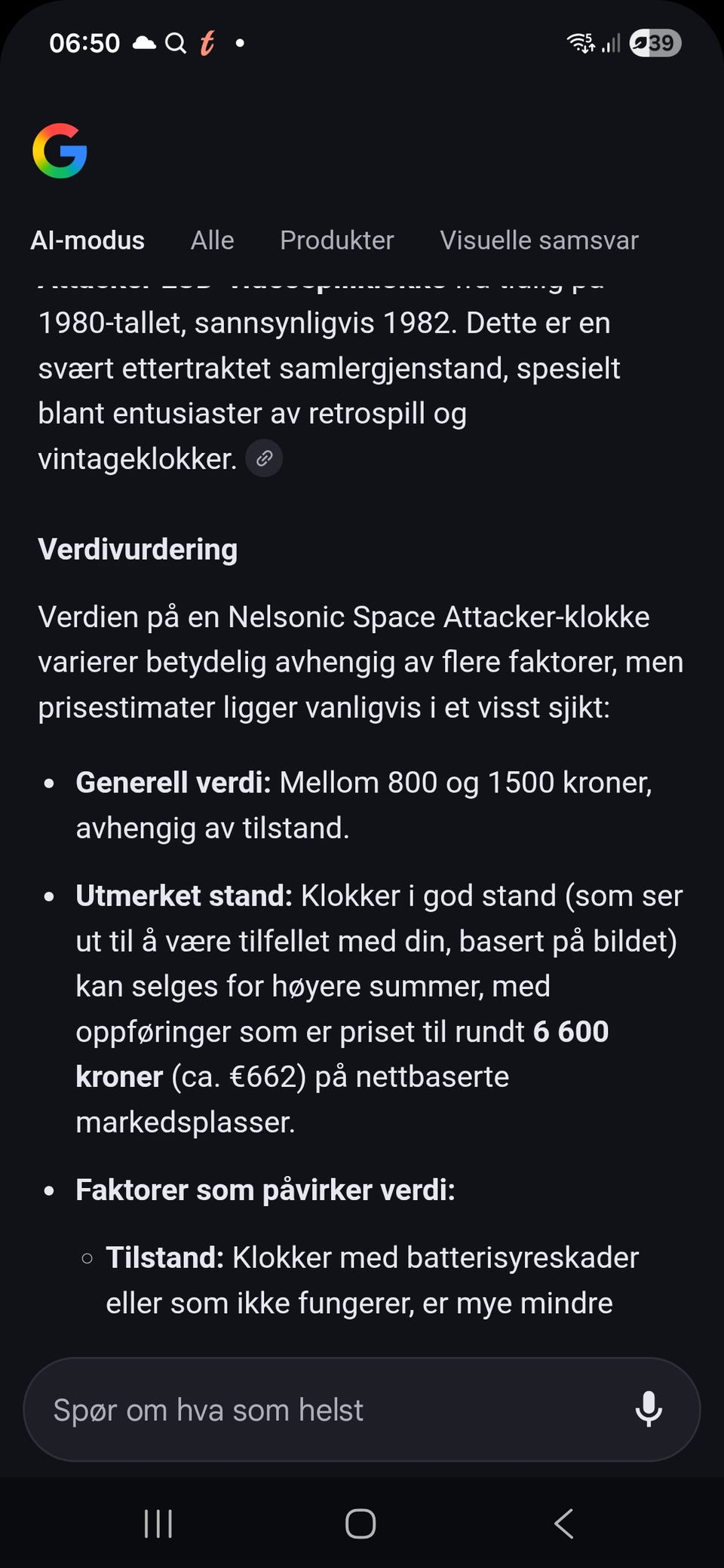Tap the back navigation arrow

pos(562,1523)
